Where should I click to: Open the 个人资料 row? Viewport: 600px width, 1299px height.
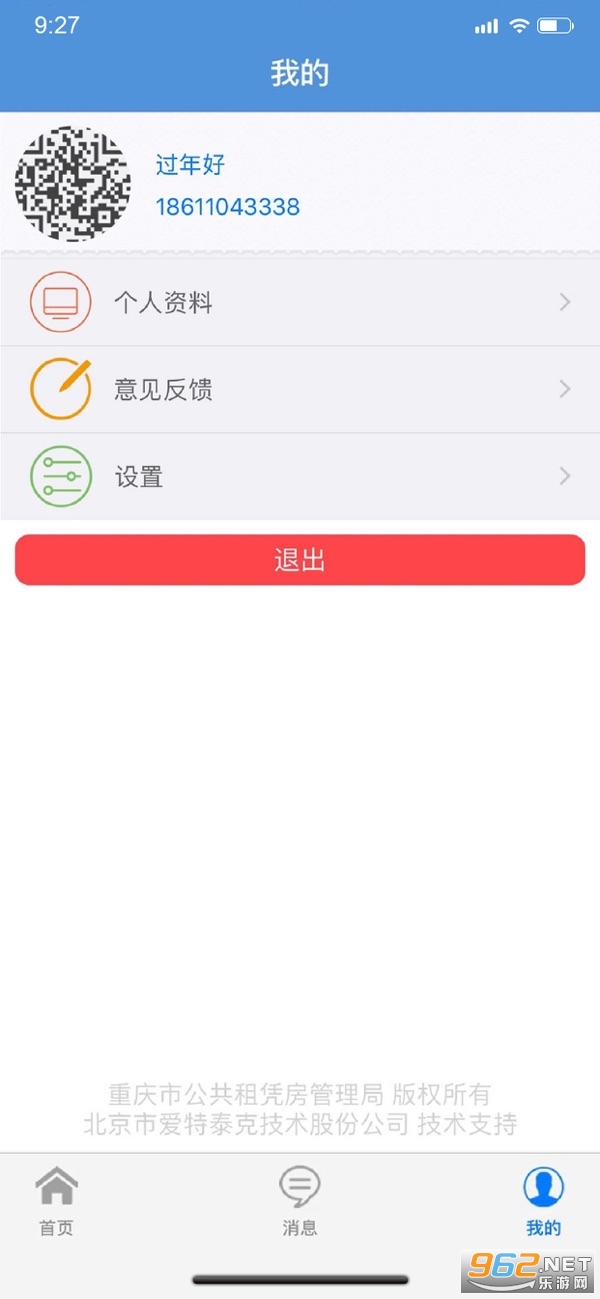(x=300, y=303)
